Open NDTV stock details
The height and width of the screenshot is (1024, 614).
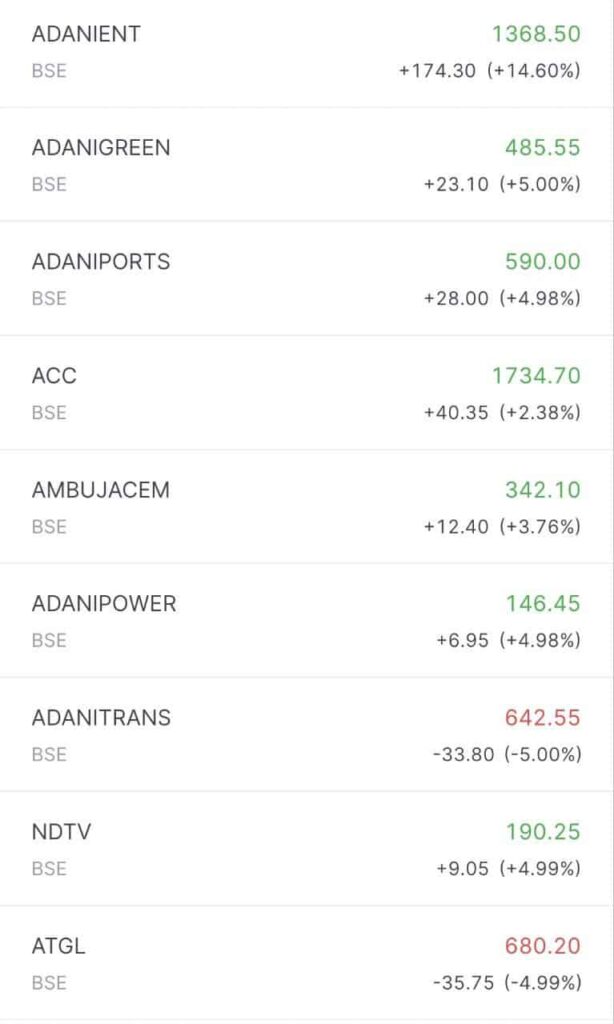(x=306, y=848)
